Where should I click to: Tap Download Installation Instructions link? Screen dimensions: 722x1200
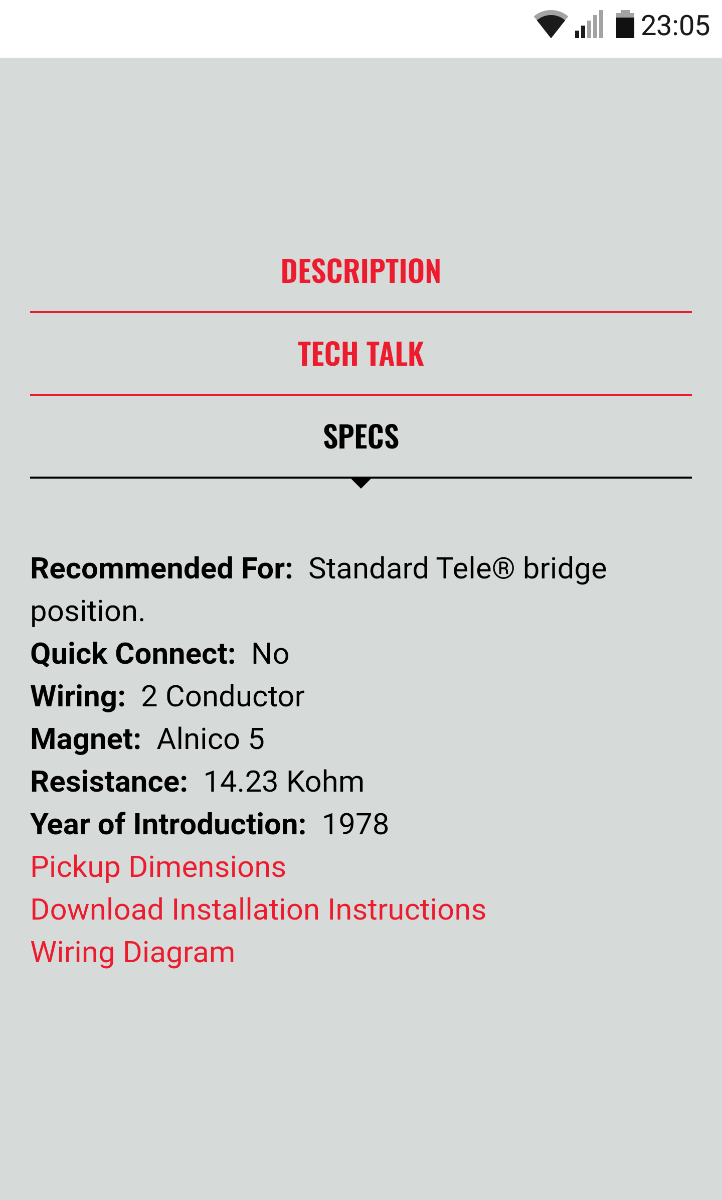(258, 910)
